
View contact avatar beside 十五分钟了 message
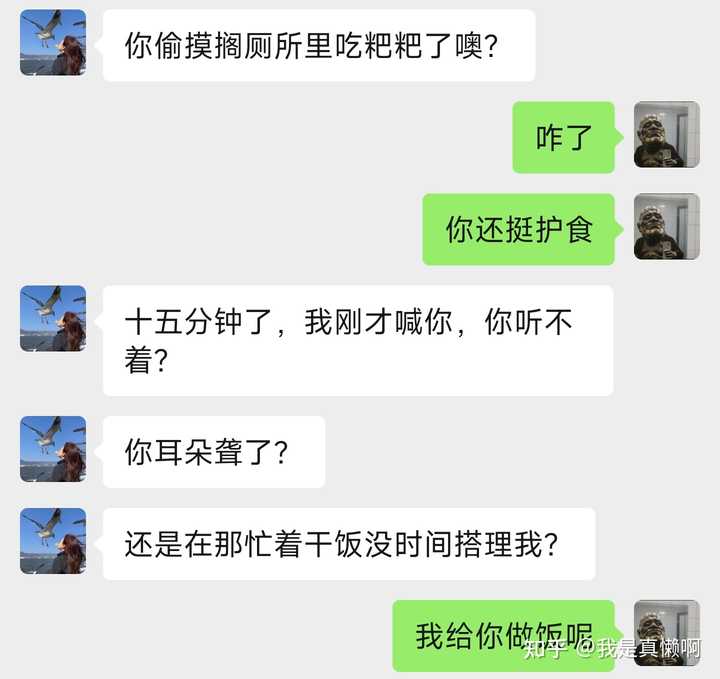(53, 318)
